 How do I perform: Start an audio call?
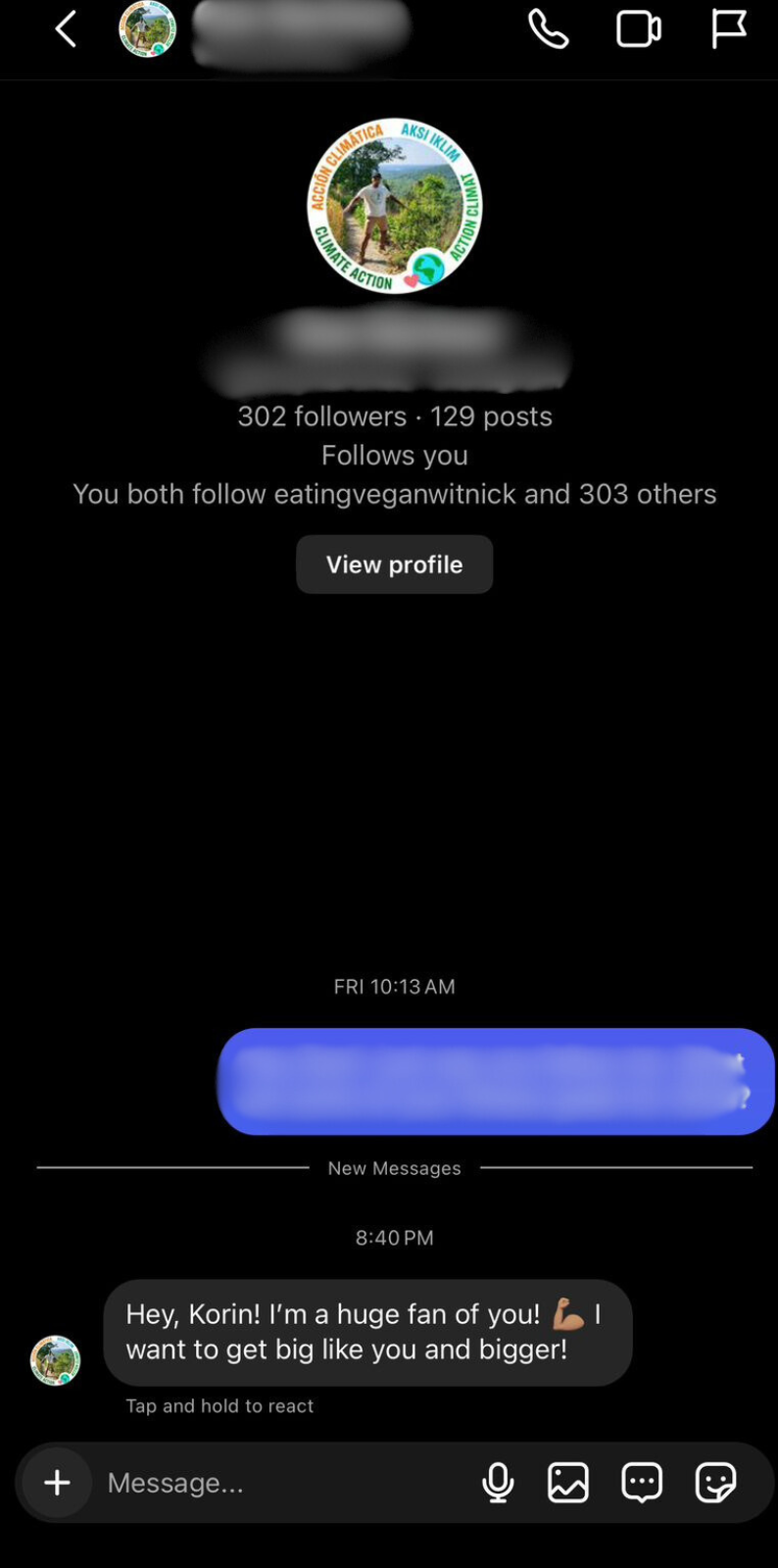[549, 29]
